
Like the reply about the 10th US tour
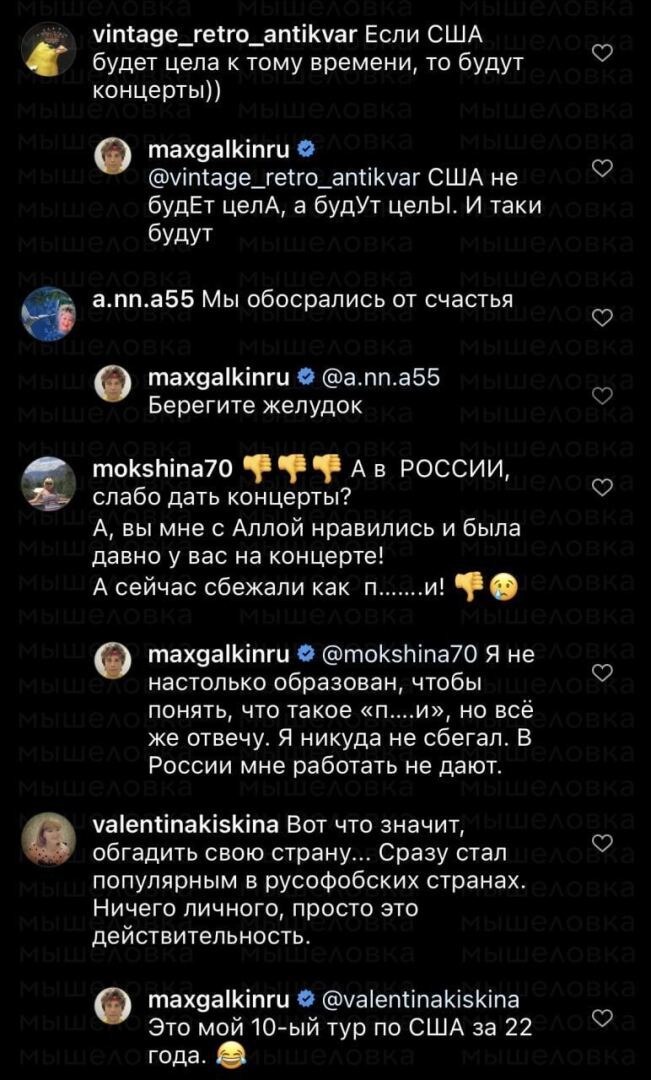click(x=602, y=1017)
